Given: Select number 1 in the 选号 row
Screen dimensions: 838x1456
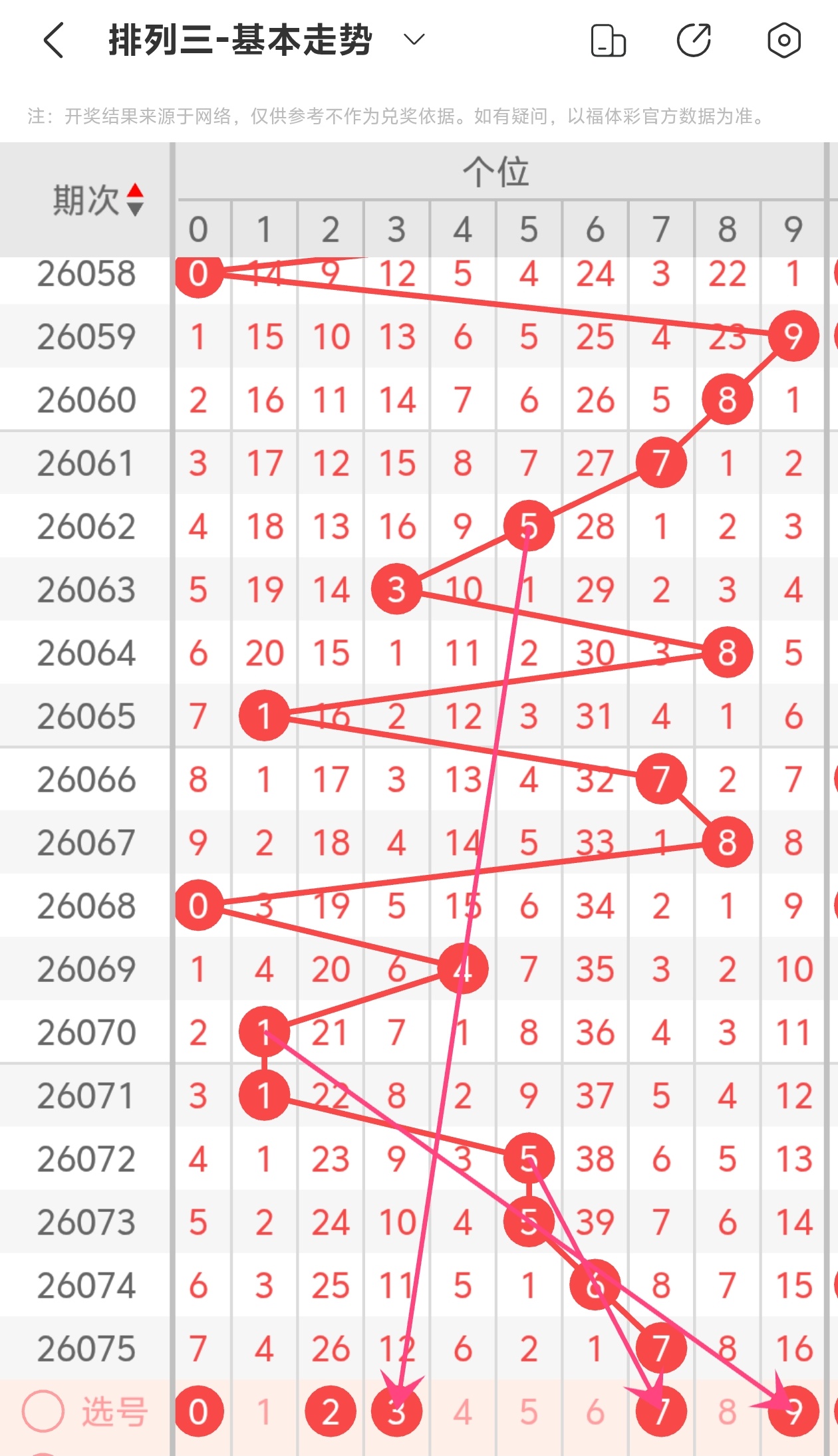Looking at the screenshot, I should click(265, 1411).
